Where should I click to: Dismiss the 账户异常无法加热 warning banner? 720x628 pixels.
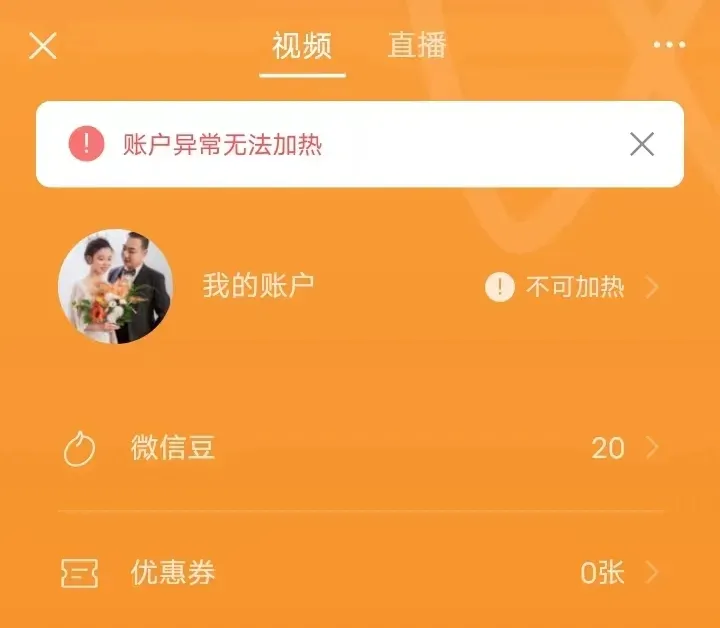[x=642, y=144]
